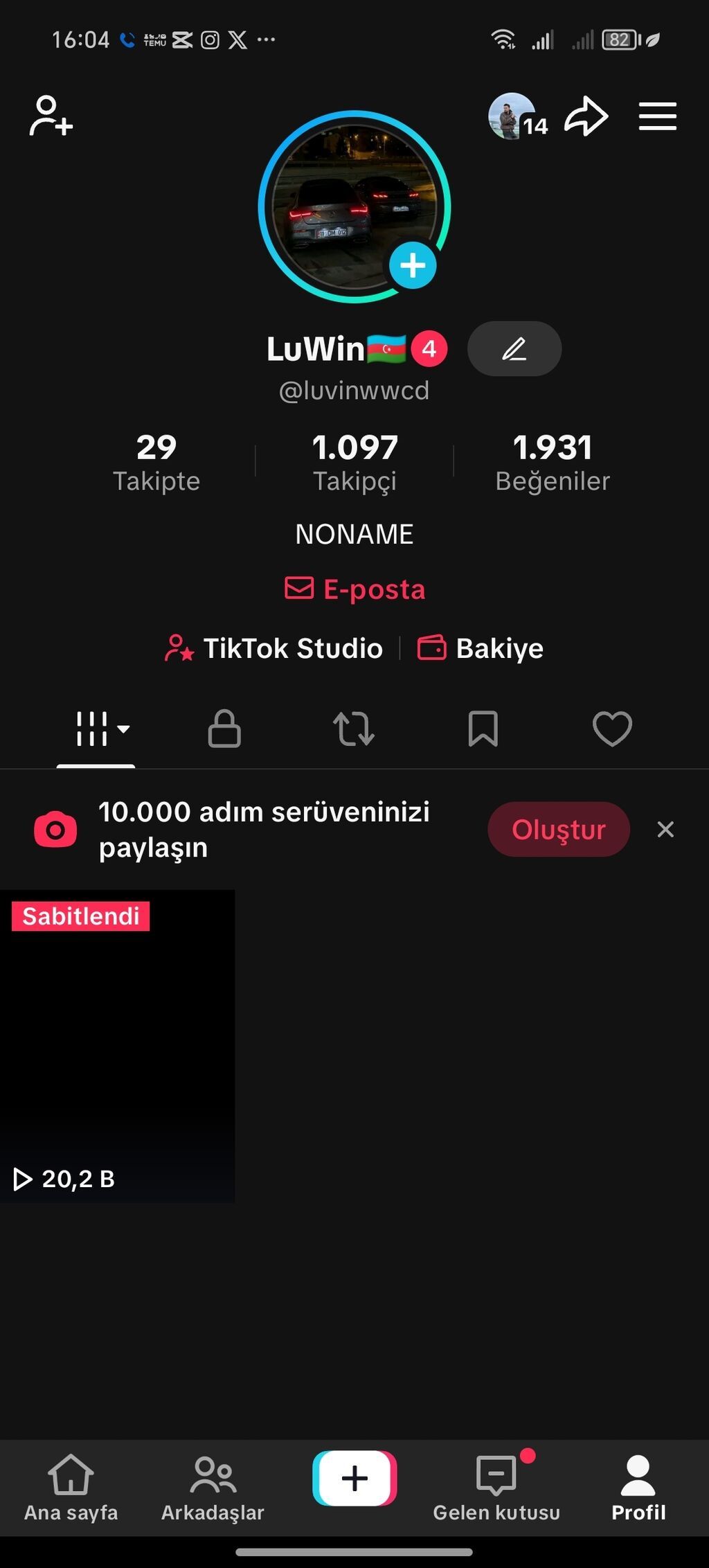
Task: Go to the Gelen kutusu inbox
Action: [x=496, y=1486]
